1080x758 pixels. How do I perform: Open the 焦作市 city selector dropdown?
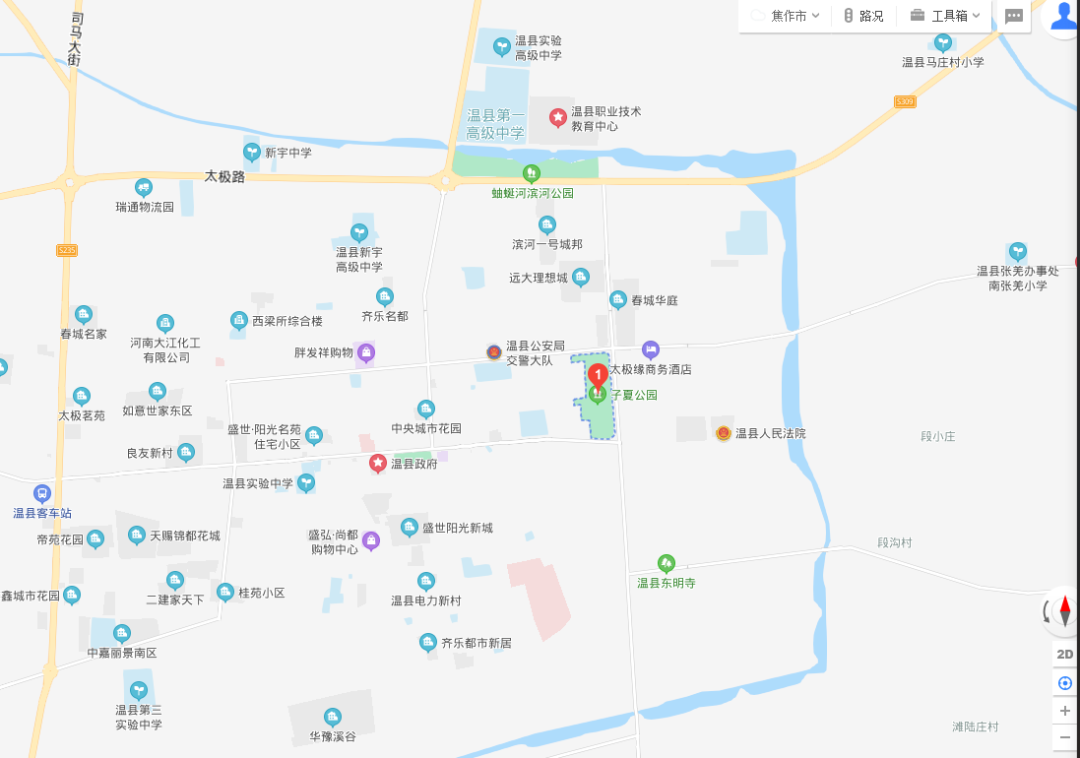(x=787, y=16)
